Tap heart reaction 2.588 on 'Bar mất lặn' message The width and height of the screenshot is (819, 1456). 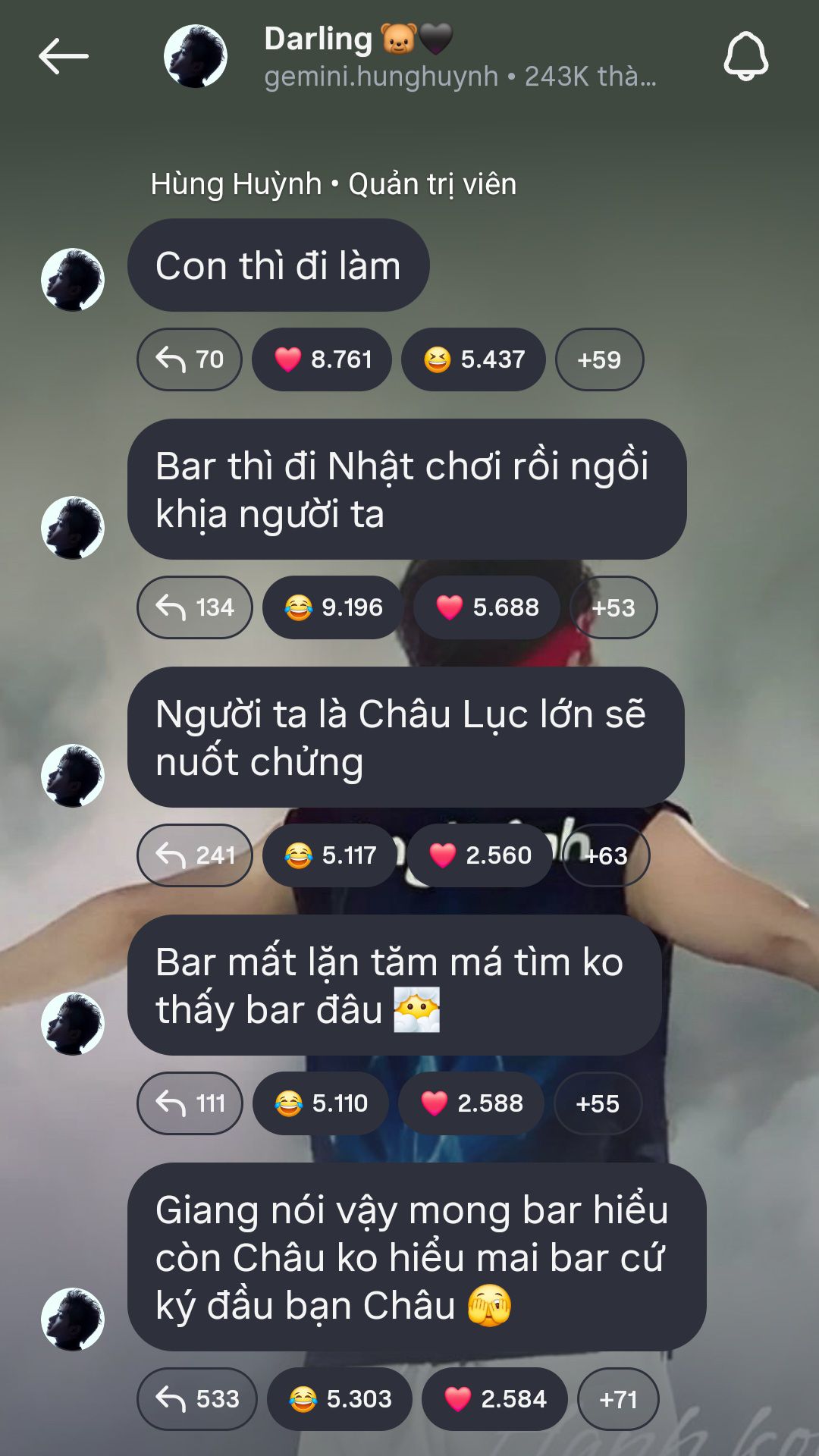pyautogui.click(x=471, y=1103)
